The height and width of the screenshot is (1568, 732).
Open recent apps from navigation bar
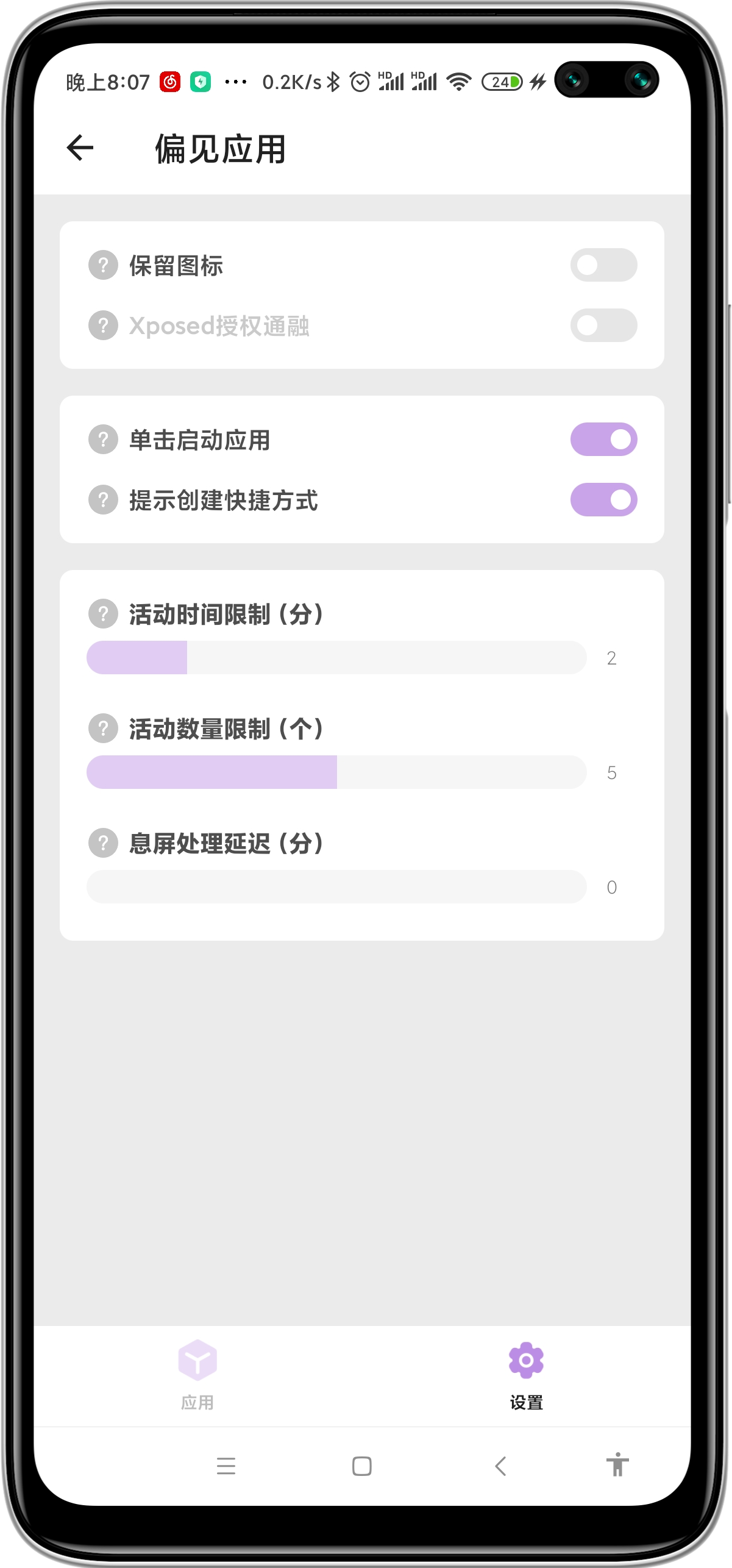click(x=226, y=1466)
